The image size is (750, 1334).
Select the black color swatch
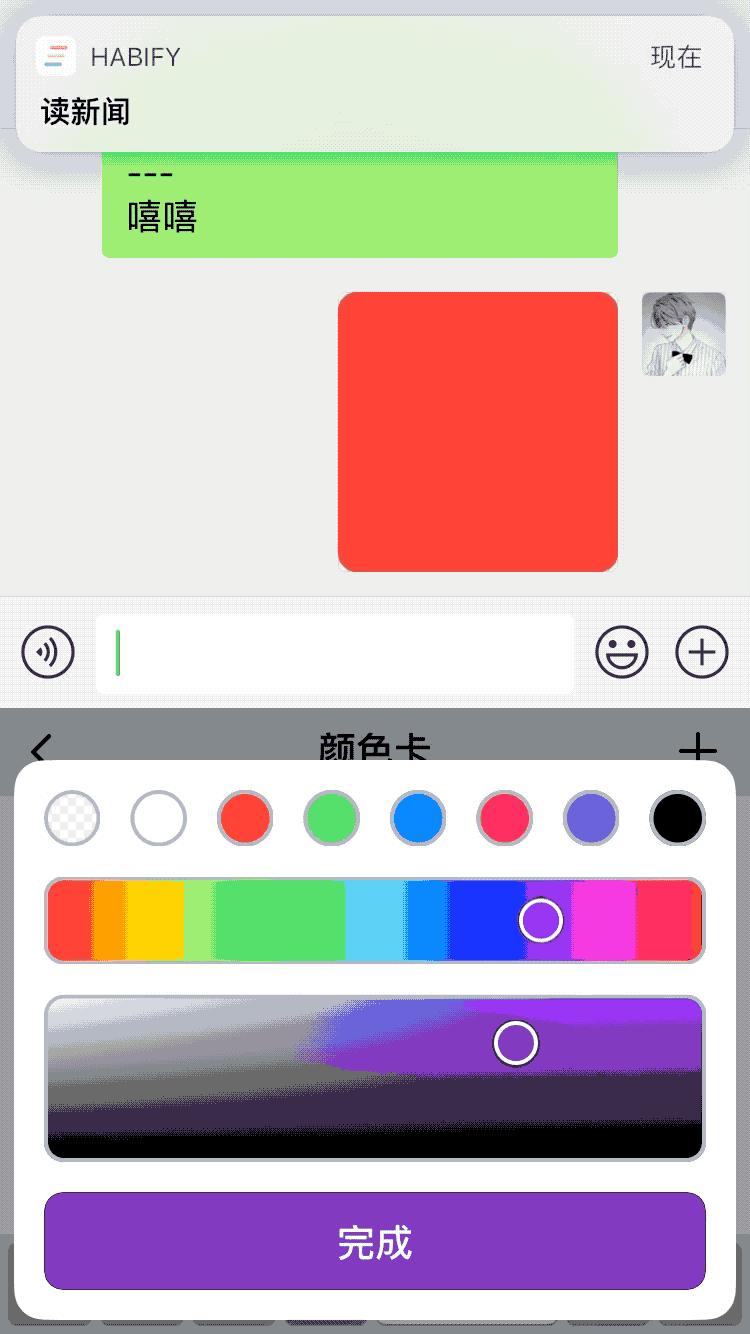click(677, 818)
